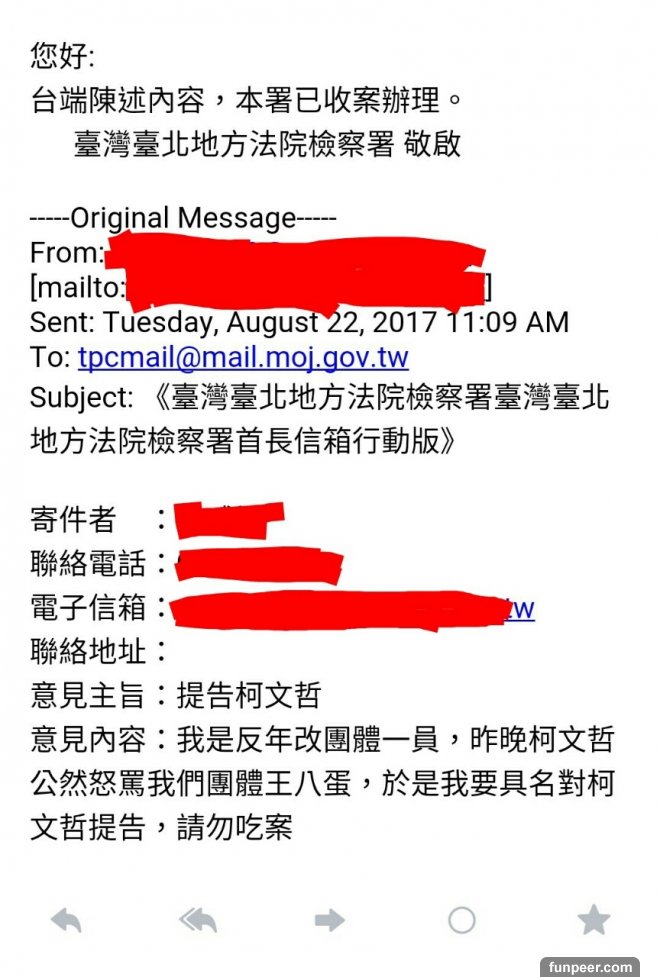Forward this email

pos(329,920)
